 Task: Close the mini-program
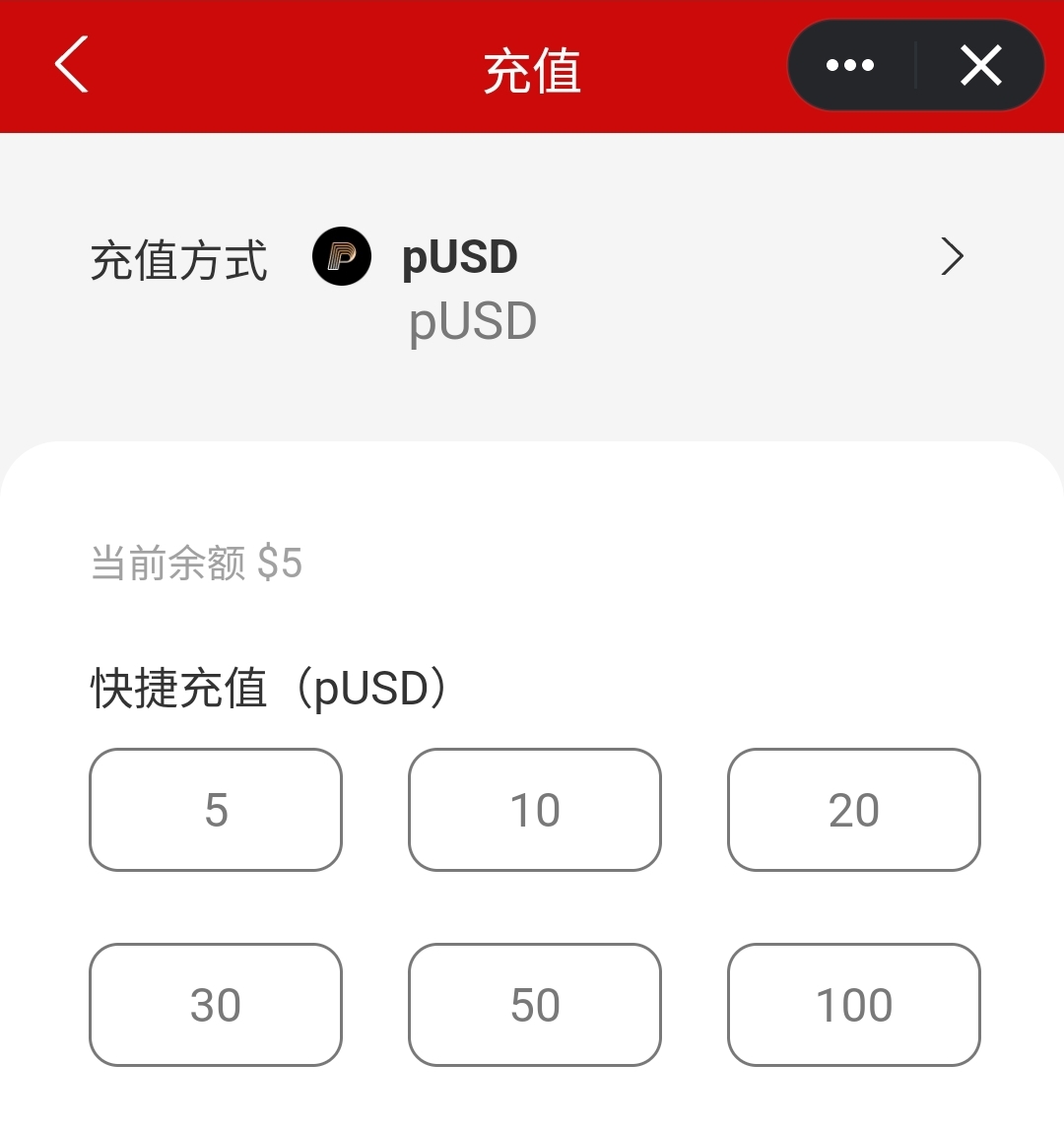point(980,66)
